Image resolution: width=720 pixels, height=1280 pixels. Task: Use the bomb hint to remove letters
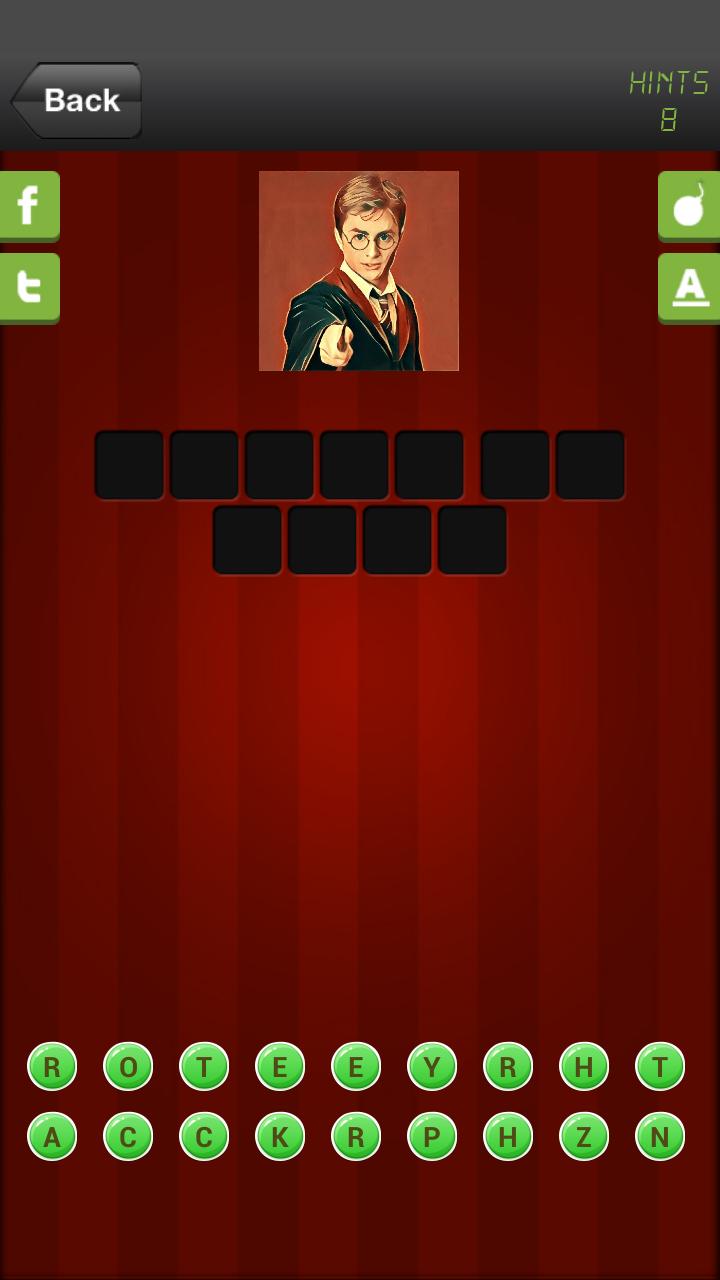click(x=689, y=205)
